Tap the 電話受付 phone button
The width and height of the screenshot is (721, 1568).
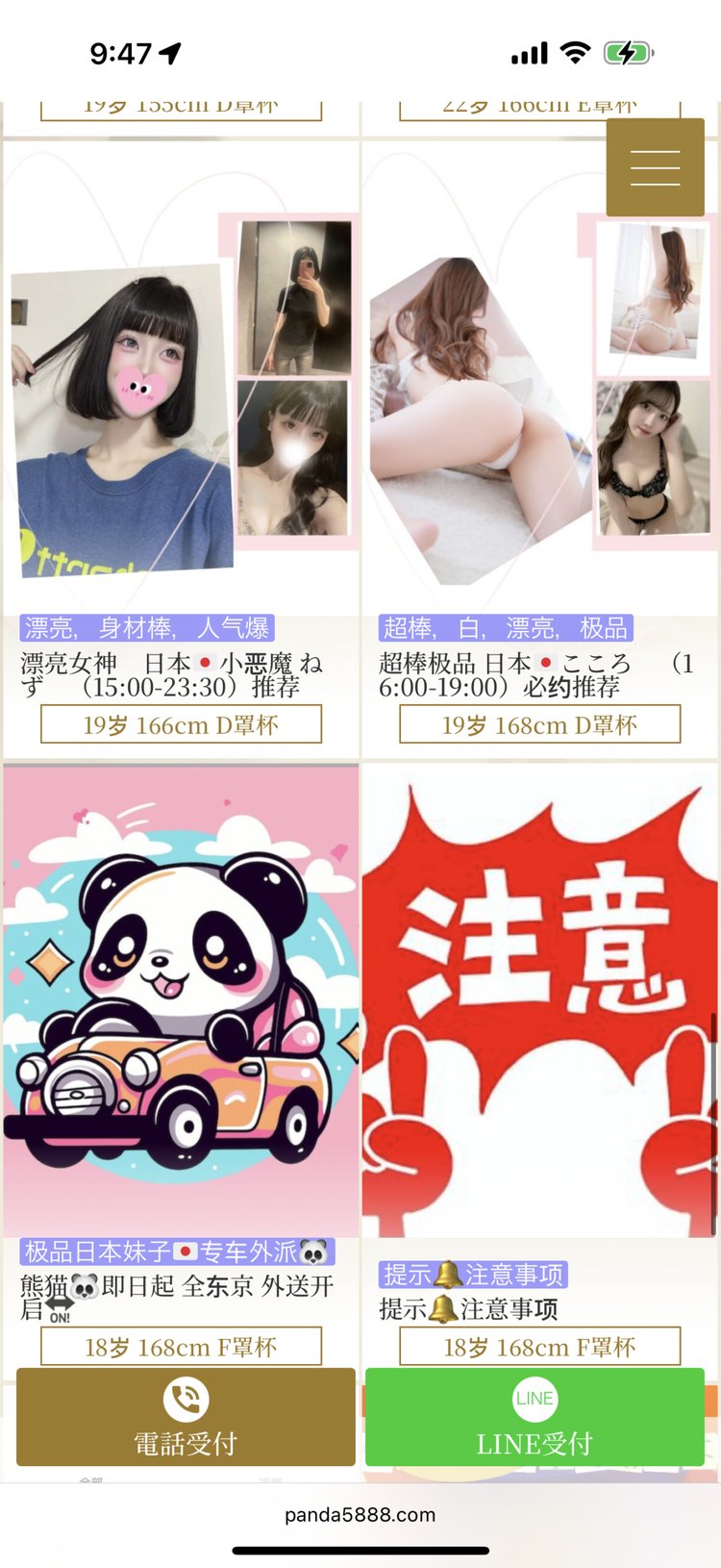tap(186, 1417)
